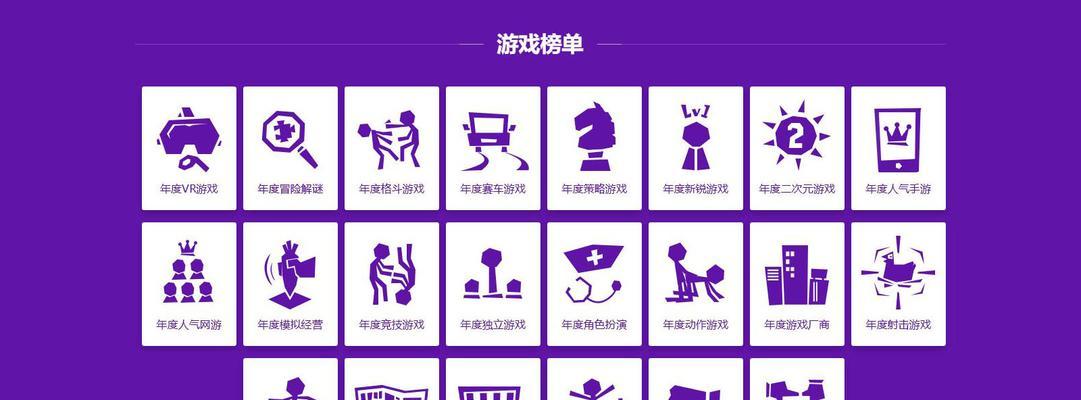Open 年度独立游戏 category
This screenshot has height=400, width=1081.
[x=493, y=284]
